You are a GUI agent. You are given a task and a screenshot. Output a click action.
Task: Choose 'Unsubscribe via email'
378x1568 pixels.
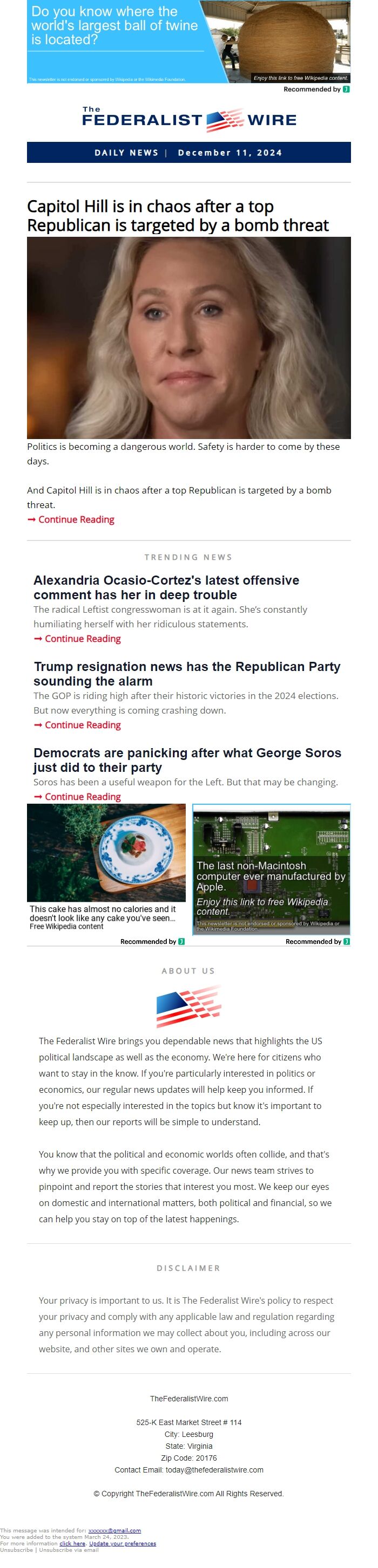[x=68, y=1550]
